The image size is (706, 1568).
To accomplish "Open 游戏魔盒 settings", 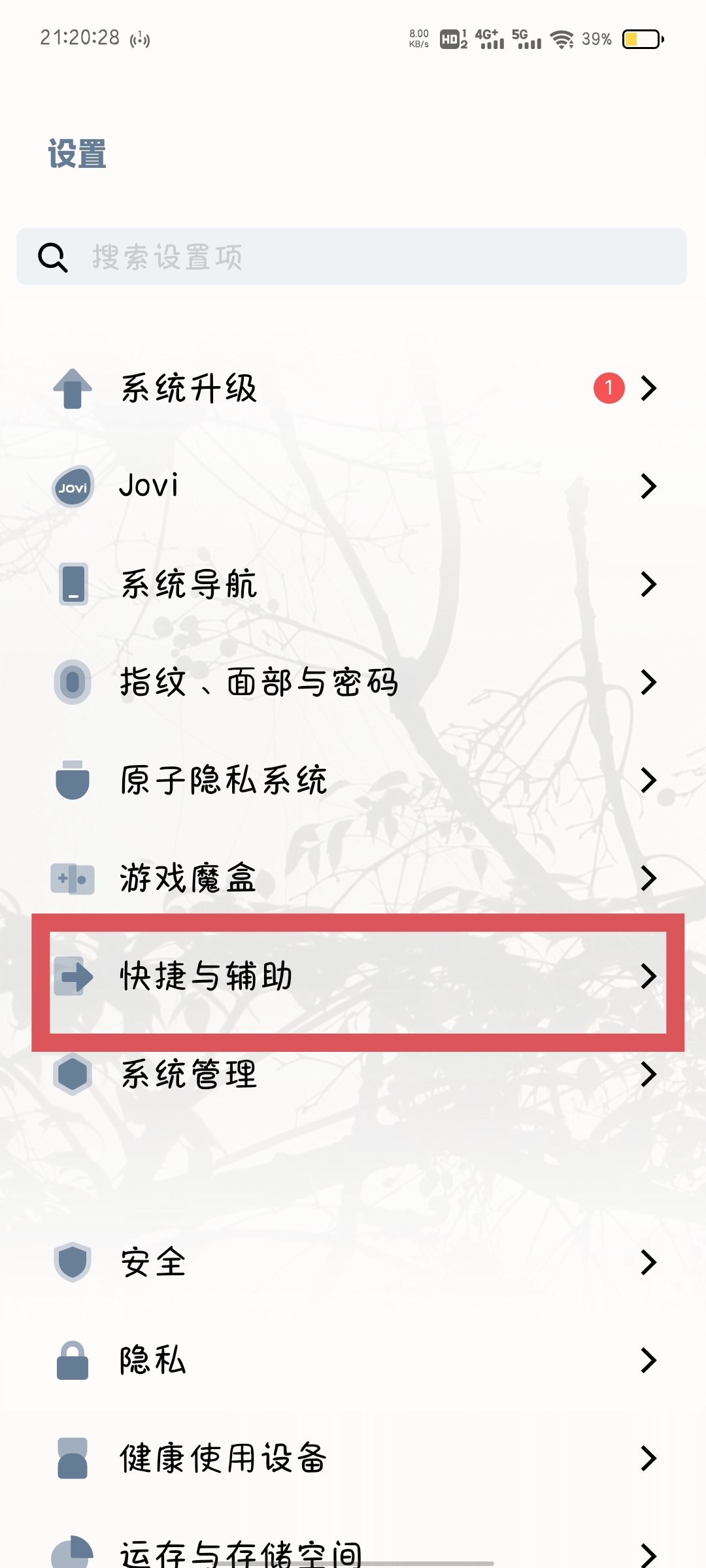I will click(353, 878).
